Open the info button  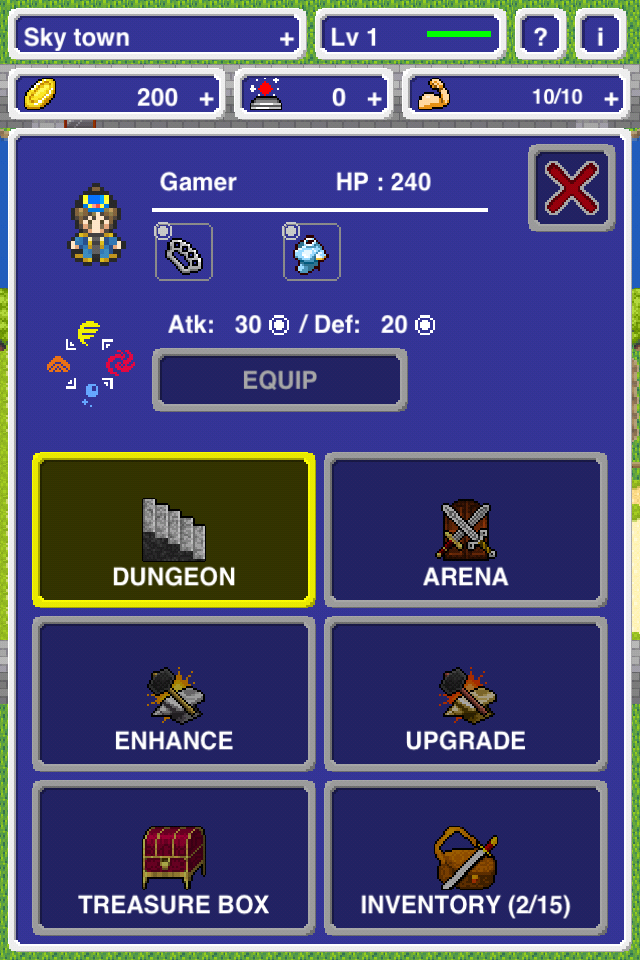600,38
